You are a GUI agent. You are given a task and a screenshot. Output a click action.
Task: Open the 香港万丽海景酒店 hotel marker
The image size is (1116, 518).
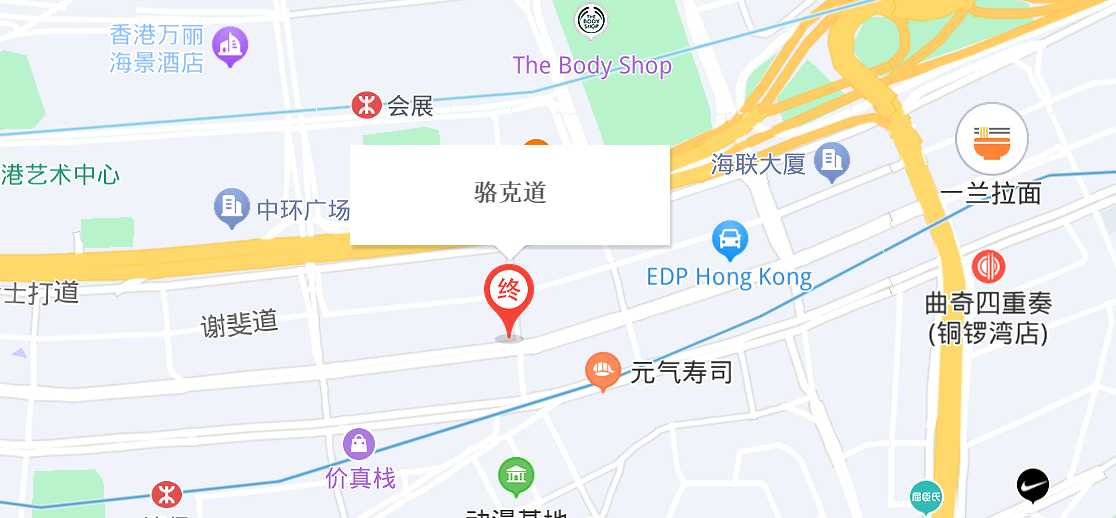click(x=231, y=45)
